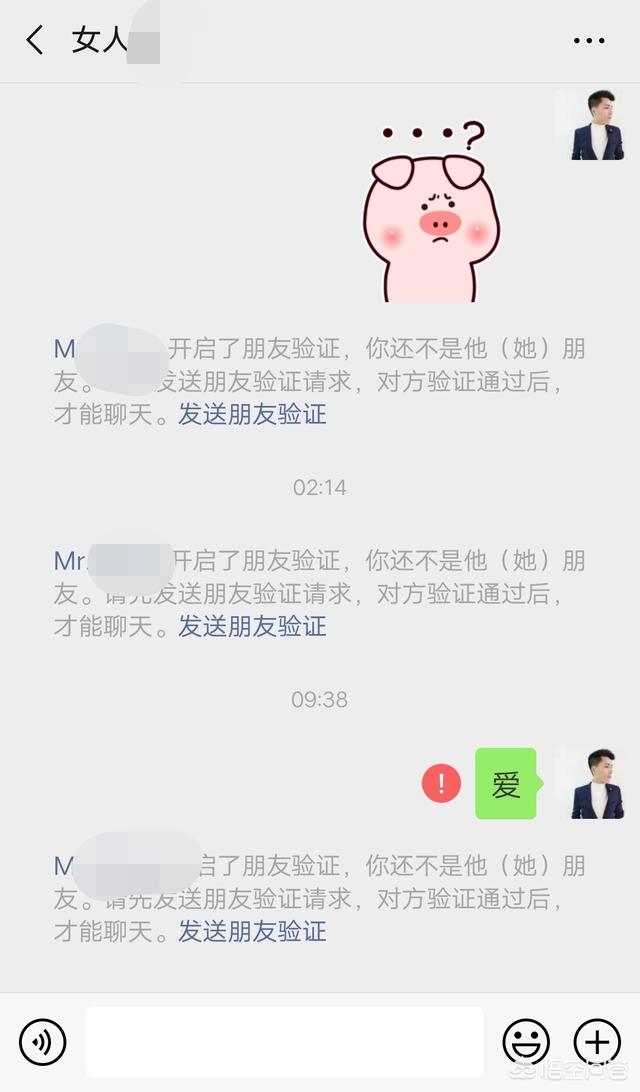
Task: Open the three-dot chat options menu
Action: tap(589, 41)
